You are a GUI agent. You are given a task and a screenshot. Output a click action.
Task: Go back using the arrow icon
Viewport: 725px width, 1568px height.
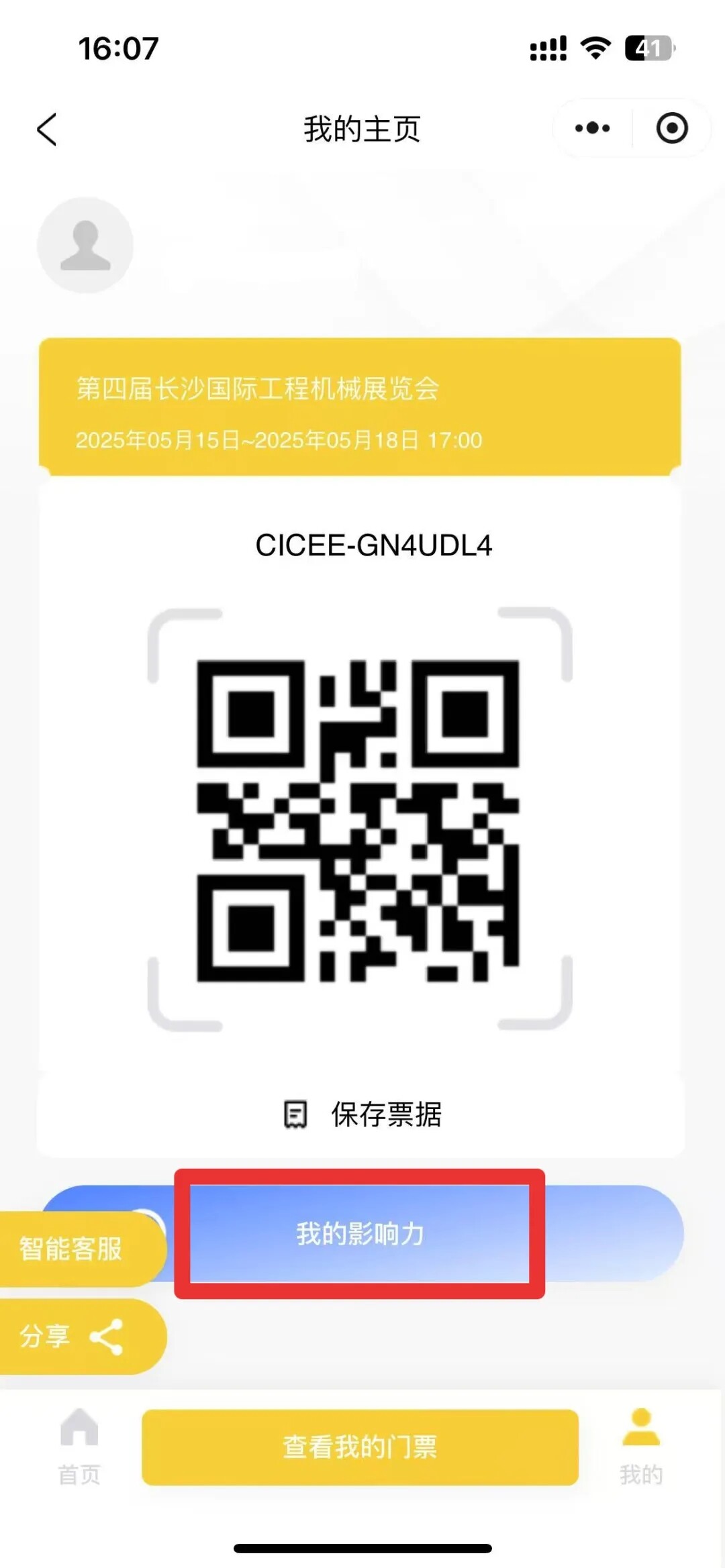pyautogui.click(x=47, y=129)
